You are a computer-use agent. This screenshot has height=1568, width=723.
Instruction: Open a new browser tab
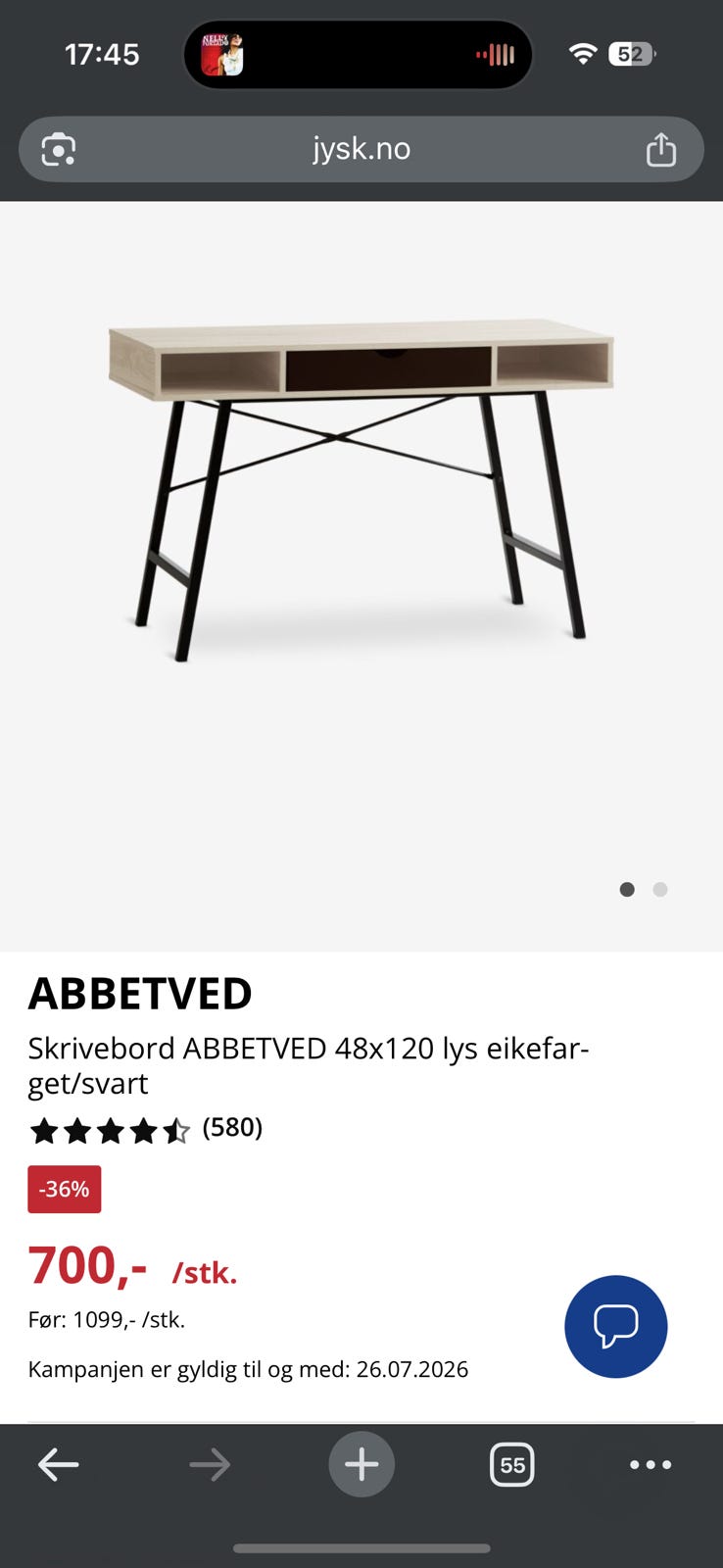[x=361, y=1464]
